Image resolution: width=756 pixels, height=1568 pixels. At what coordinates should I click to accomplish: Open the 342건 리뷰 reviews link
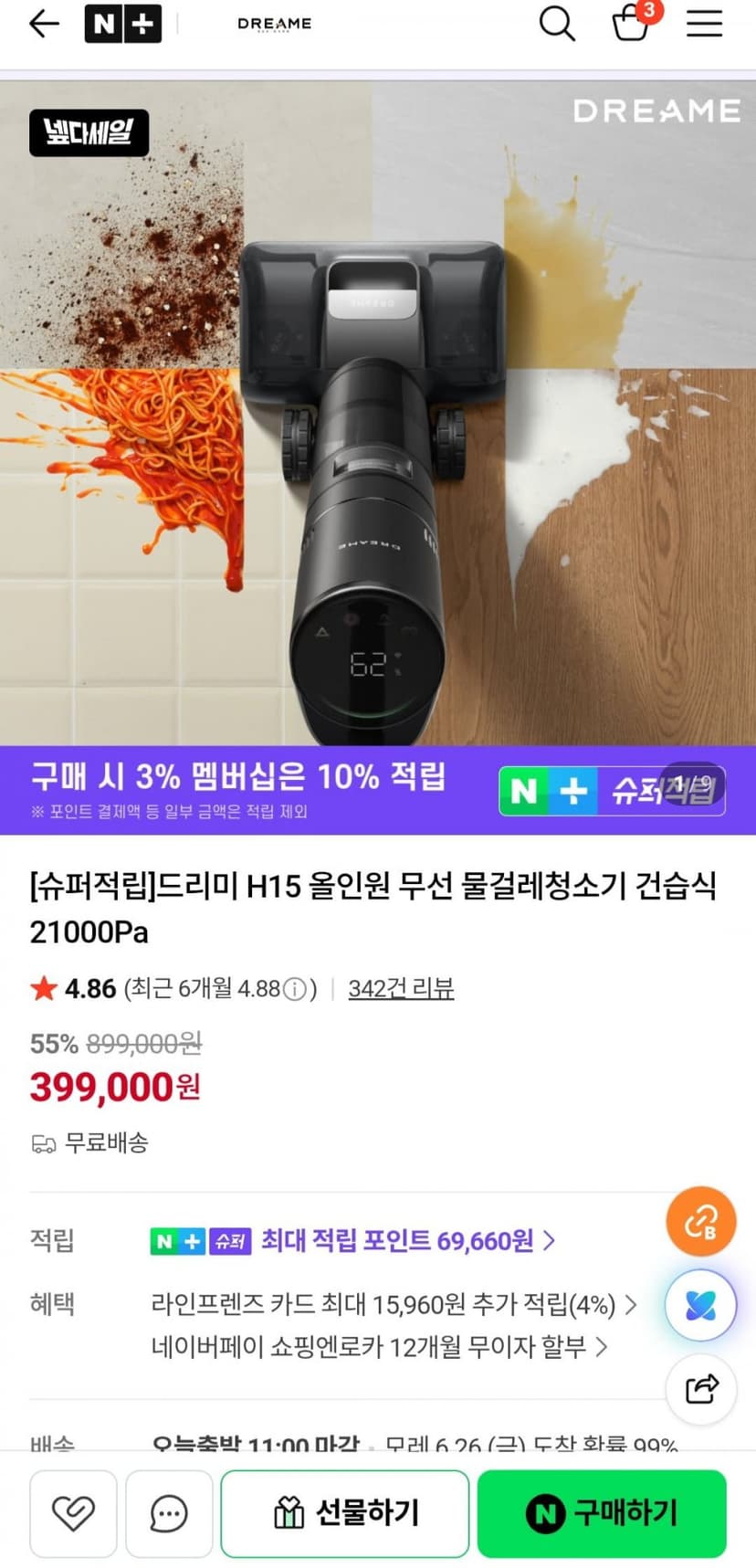[401, 988]
